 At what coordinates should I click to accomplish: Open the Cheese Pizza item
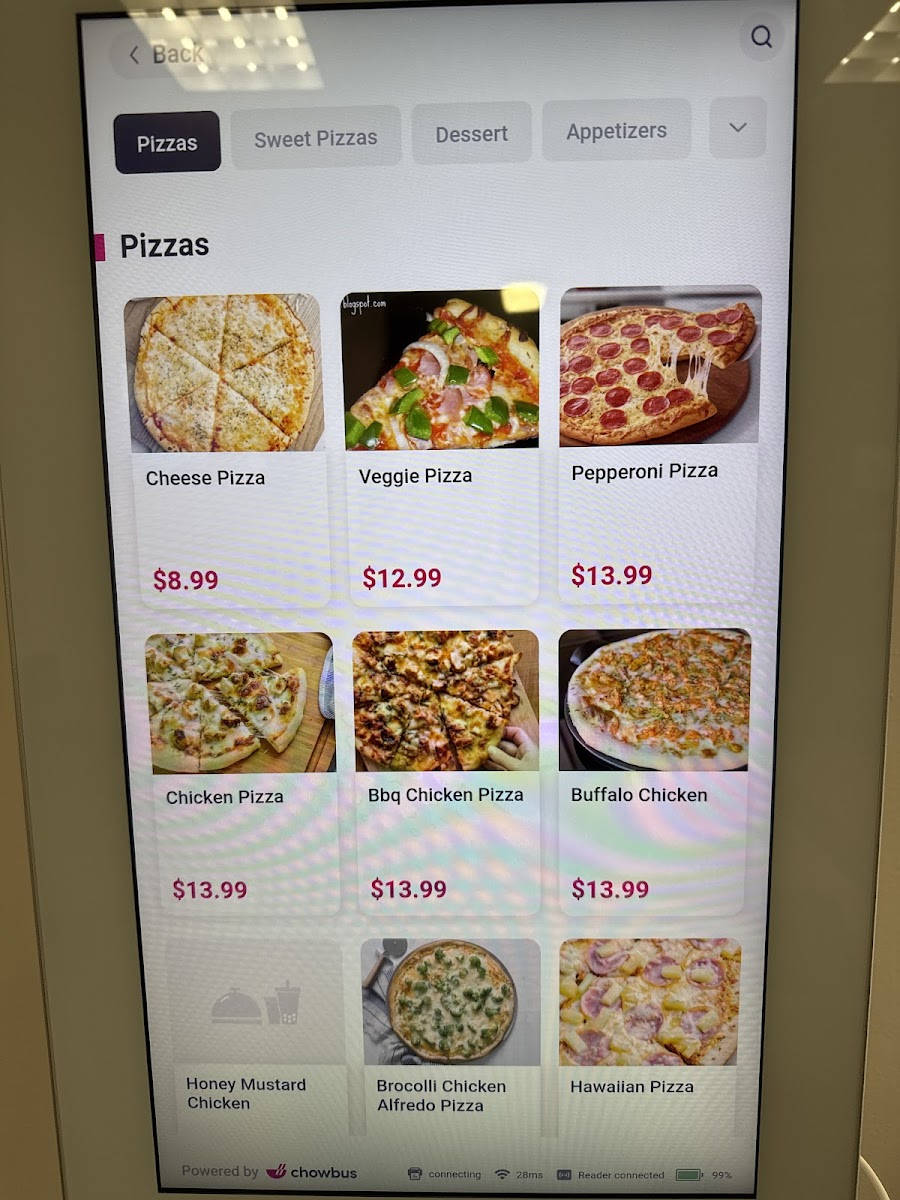point(227,450)
